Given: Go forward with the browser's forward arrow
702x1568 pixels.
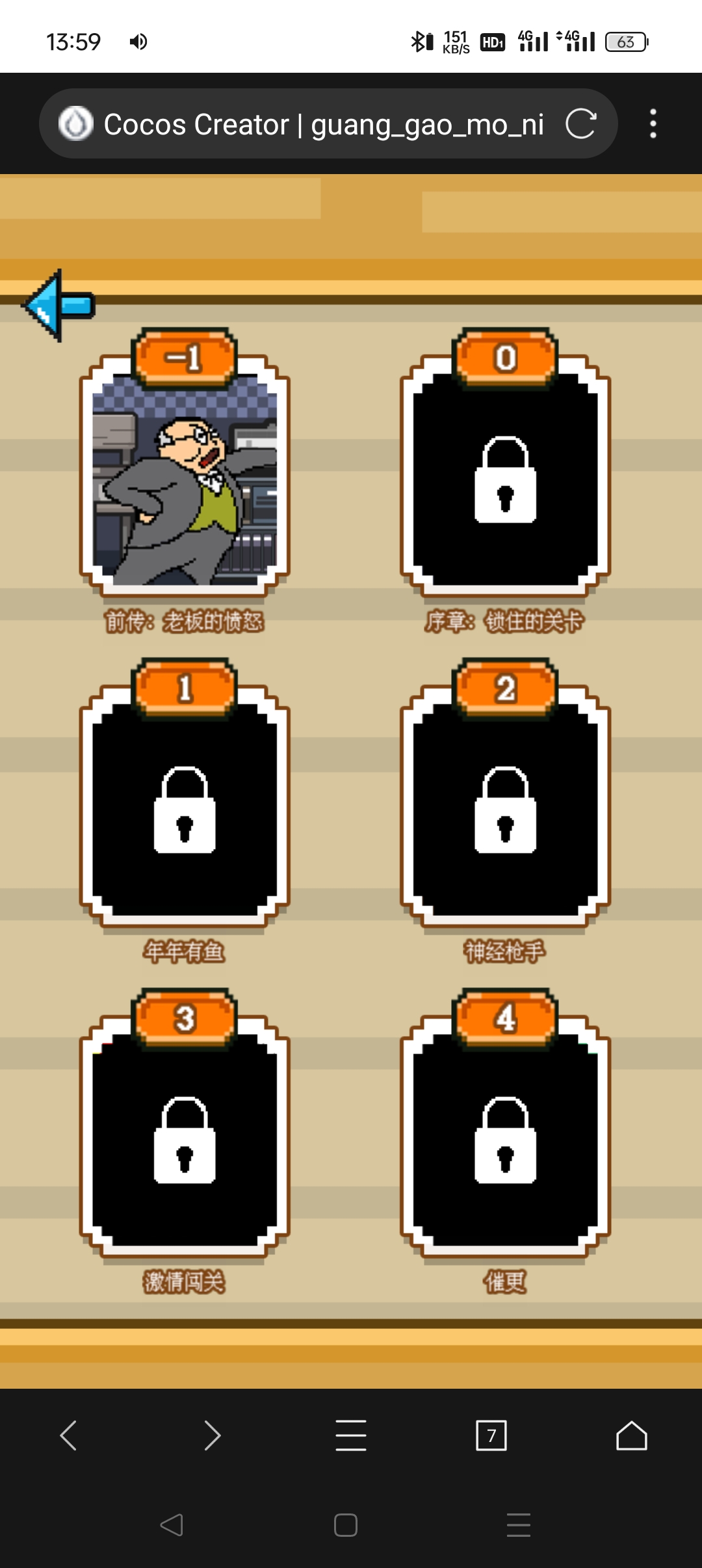Looking at the screenshot, I should pyautogui.click(x=212, y=1435).
